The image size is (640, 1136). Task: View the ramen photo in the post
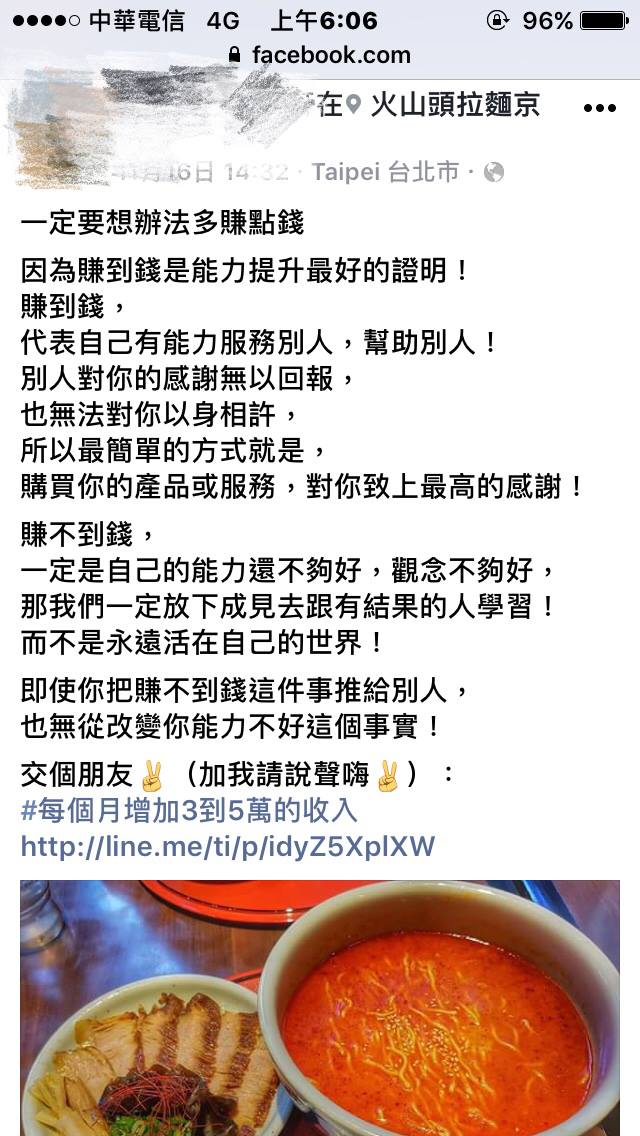pyautogui.click(x=320, y=1007)
